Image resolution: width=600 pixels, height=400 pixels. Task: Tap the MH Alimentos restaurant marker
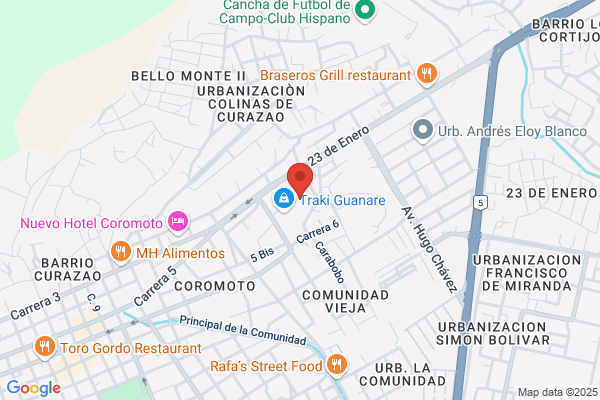tap(121, 252)
